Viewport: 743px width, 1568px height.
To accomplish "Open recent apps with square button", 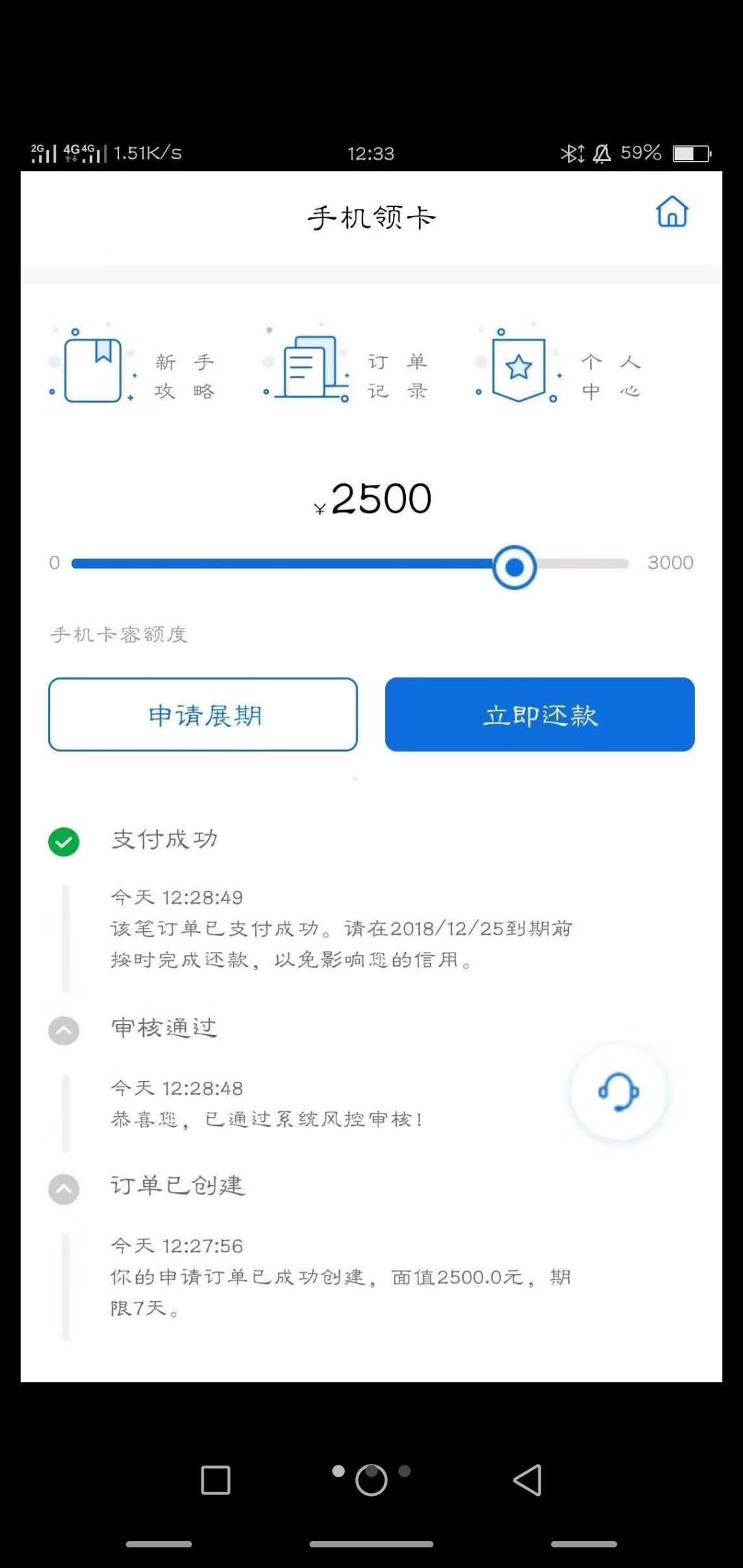I will (x=215, y=1480).
